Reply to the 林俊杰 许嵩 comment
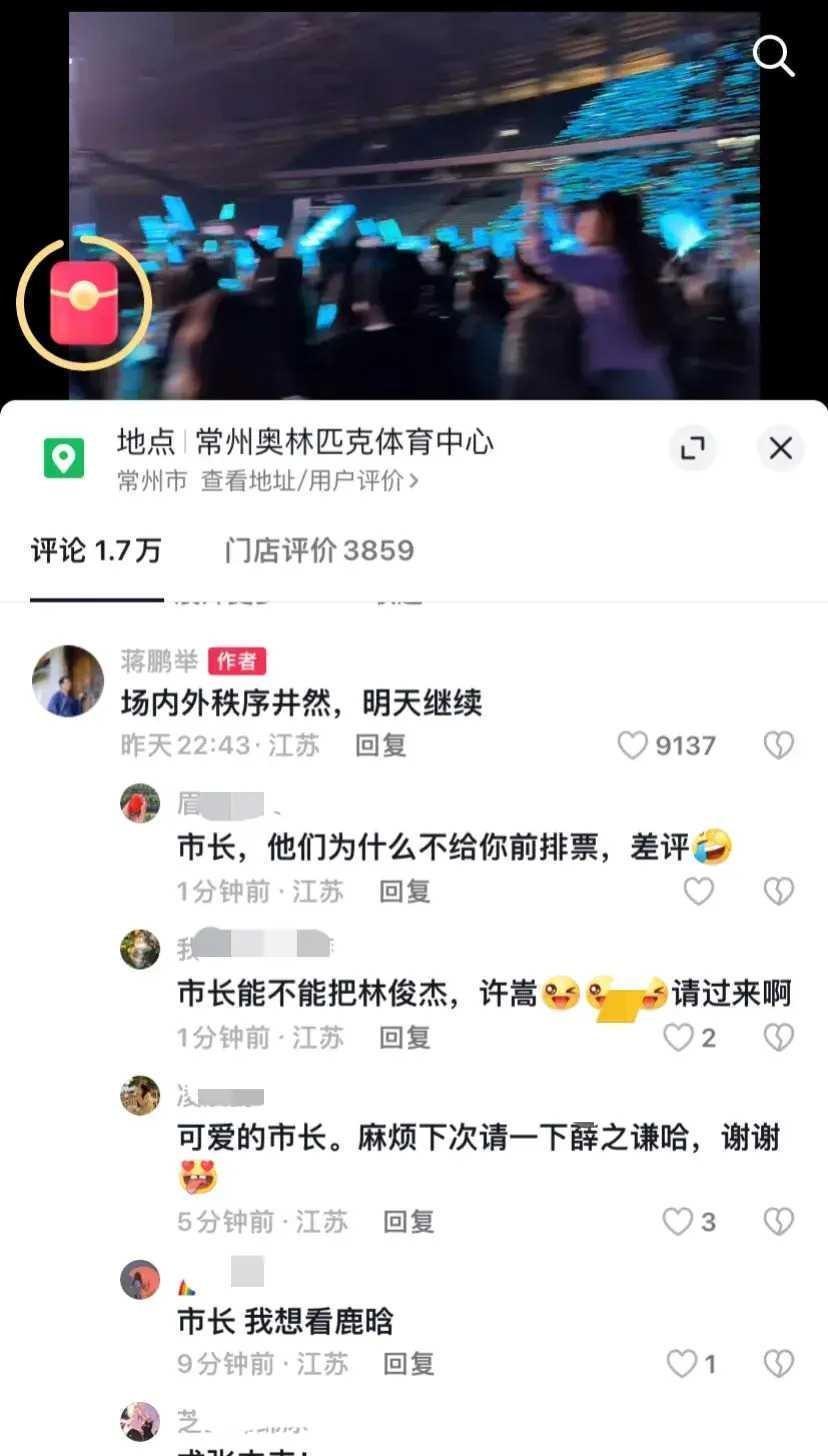Viewport: 828px width, 1456px height. pyautogui.click(x=404, y=1038)
